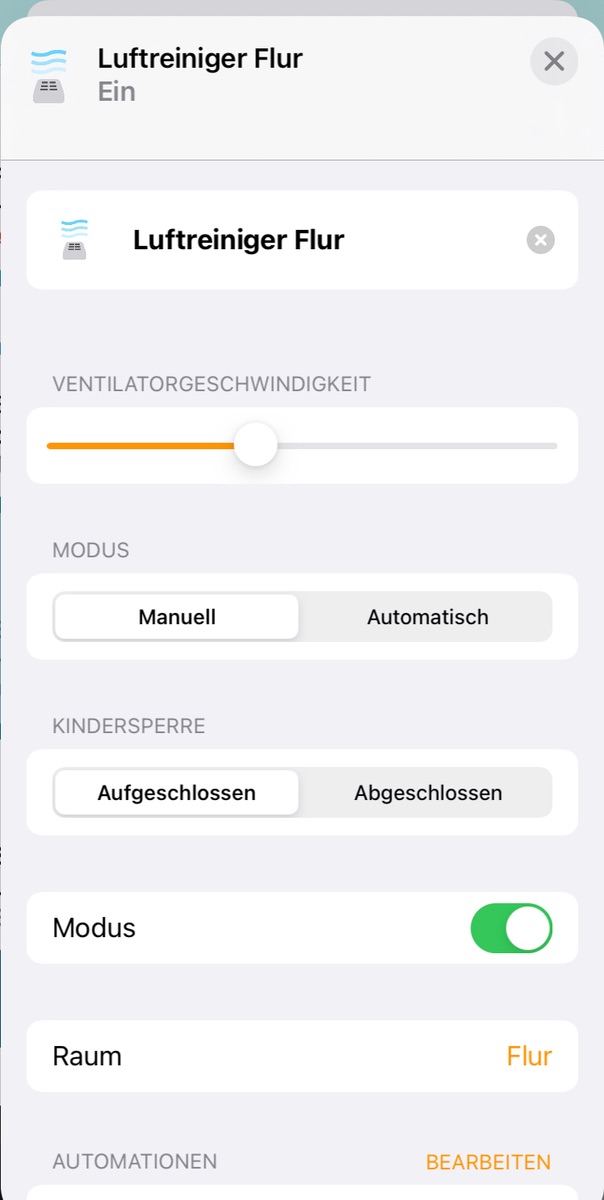This screenshot has width=604, height=1200.
Task: Switch to Automatisch mode
Action: 427,617
